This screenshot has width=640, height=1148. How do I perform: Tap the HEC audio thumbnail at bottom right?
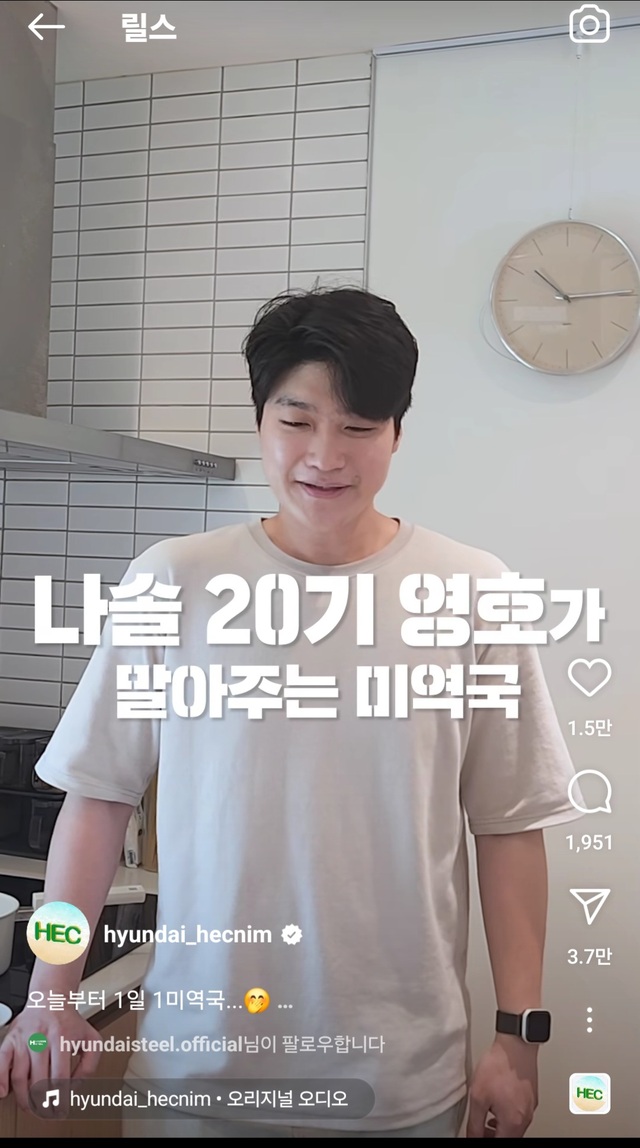tap(589, 1093)
